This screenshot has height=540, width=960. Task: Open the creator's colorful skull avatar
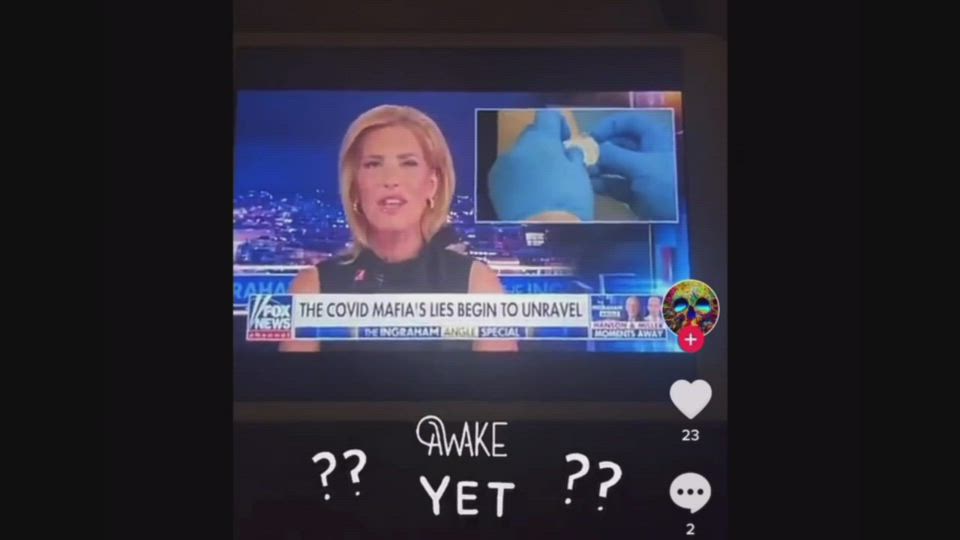pos(690,306)
